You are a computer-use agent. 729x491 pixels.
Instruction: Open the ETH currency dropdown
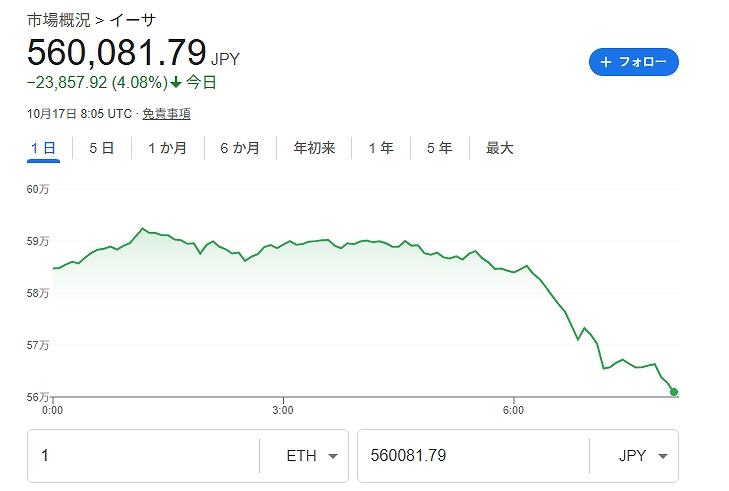point(310,456)
